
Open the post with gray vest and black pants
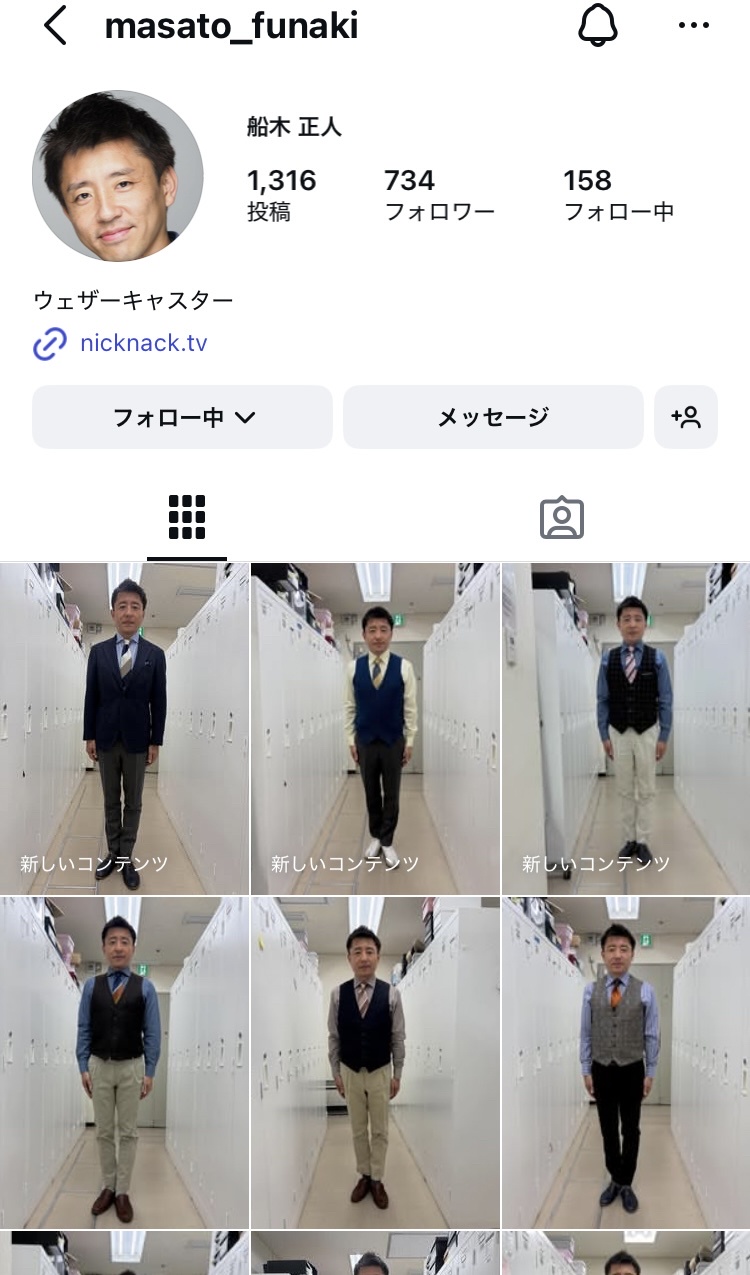[626, 1062]
